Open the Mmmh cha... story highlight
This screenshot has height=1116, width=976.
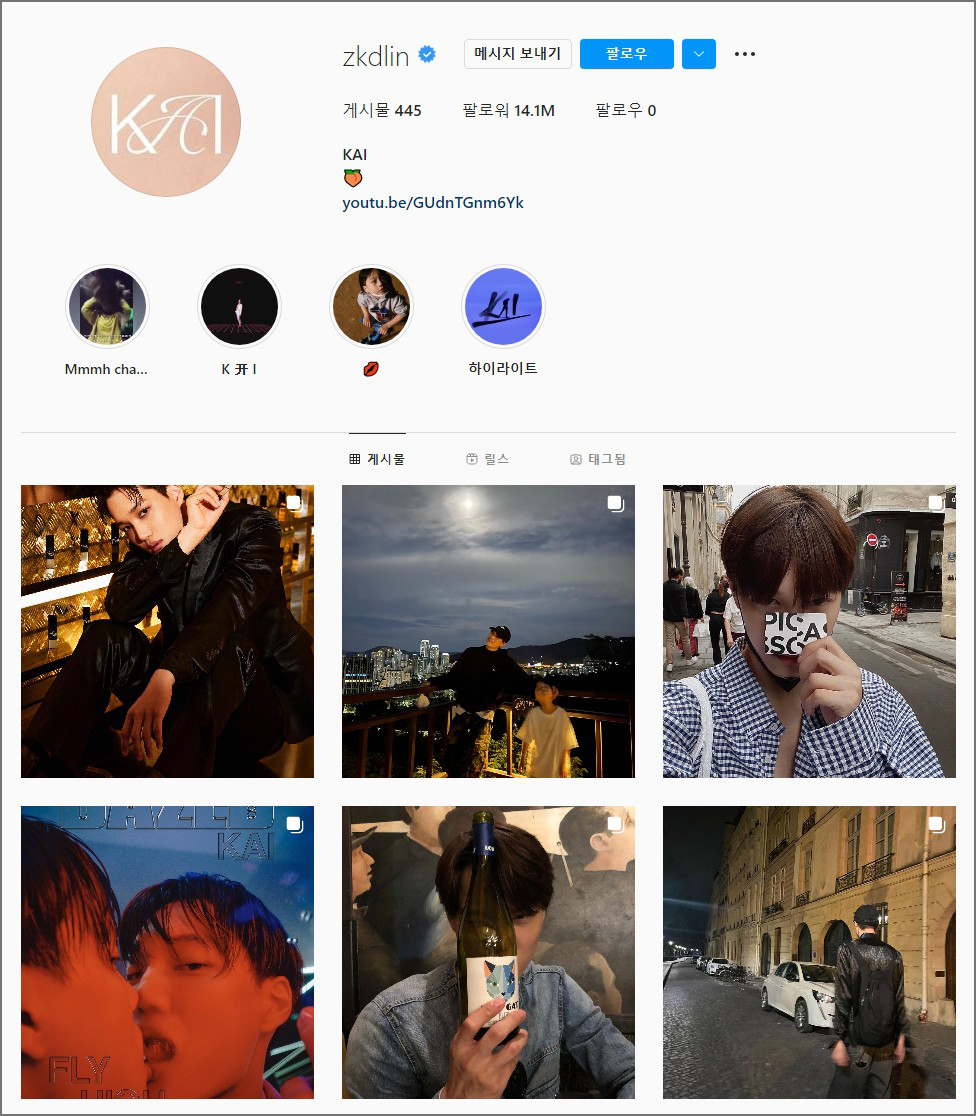(107, 307)
